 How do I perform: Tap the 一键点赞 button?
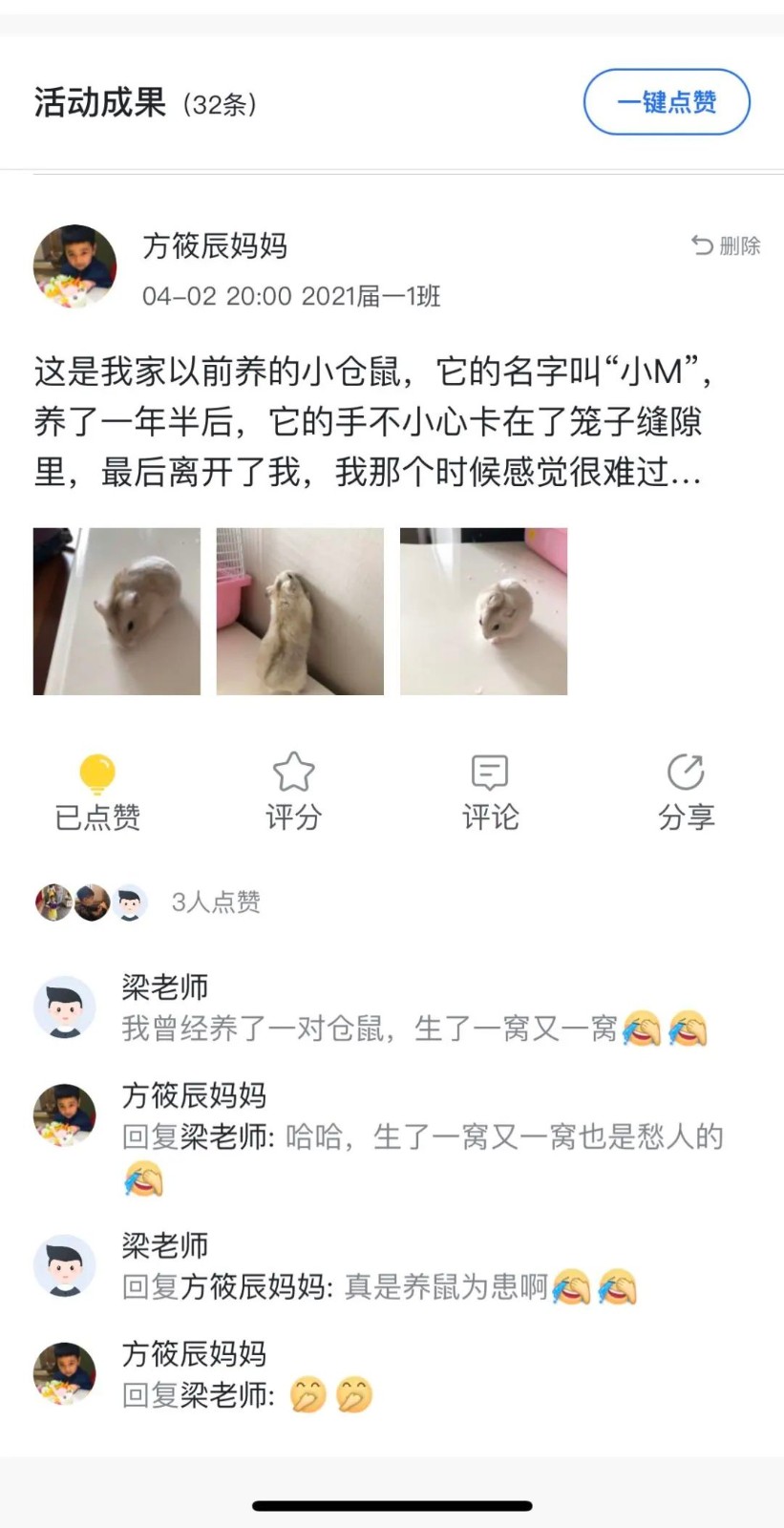(x=667, y=102)
